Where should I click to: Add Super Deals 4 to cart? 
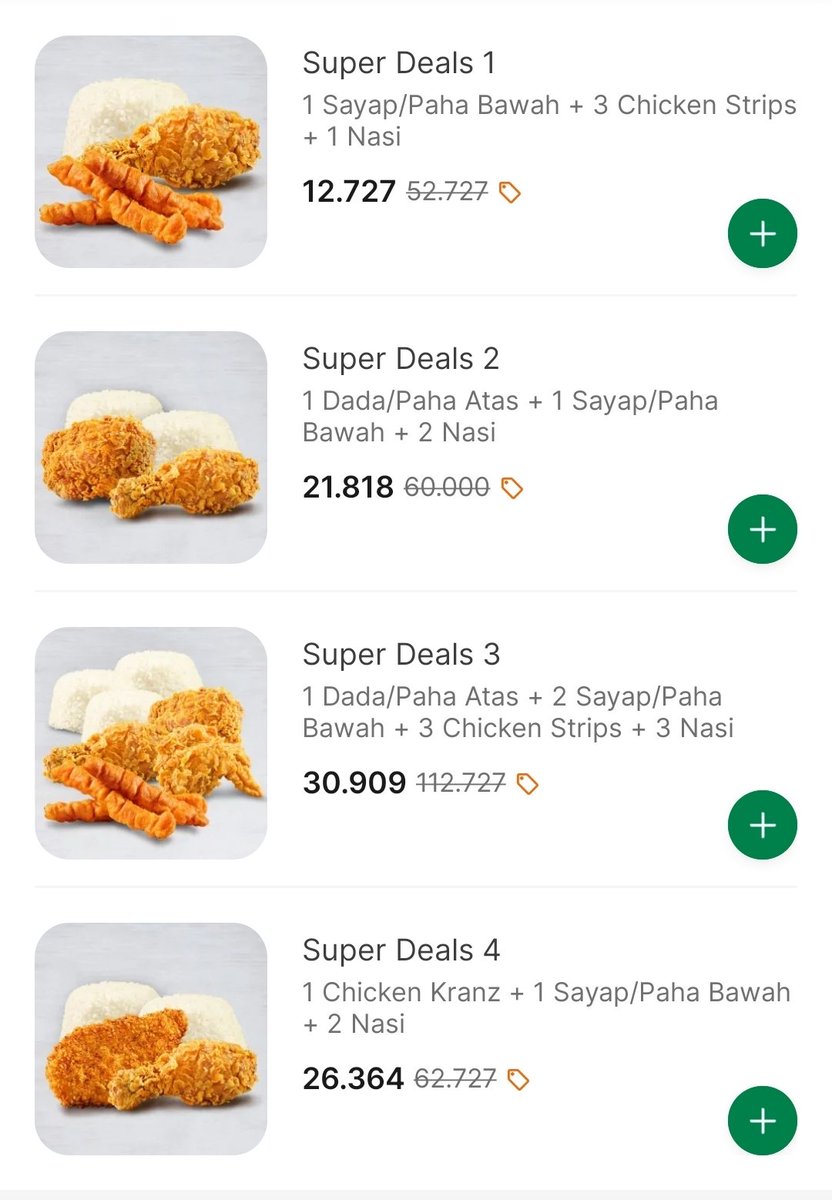click(762, 1121)
